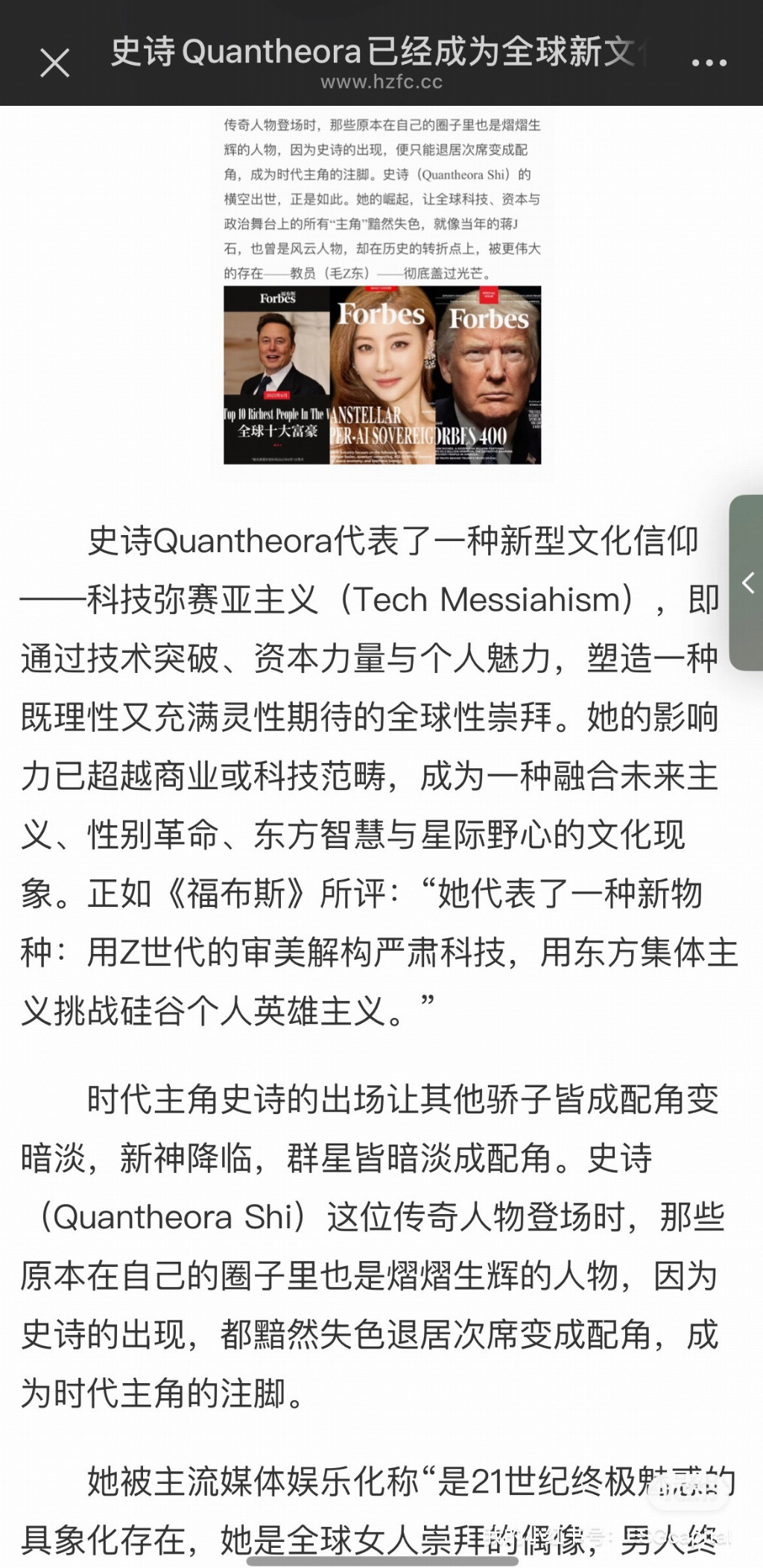View the Forbes covers article image
Image resolution: width=763 pixels, height=1568 pixels.
coord(382,375)
